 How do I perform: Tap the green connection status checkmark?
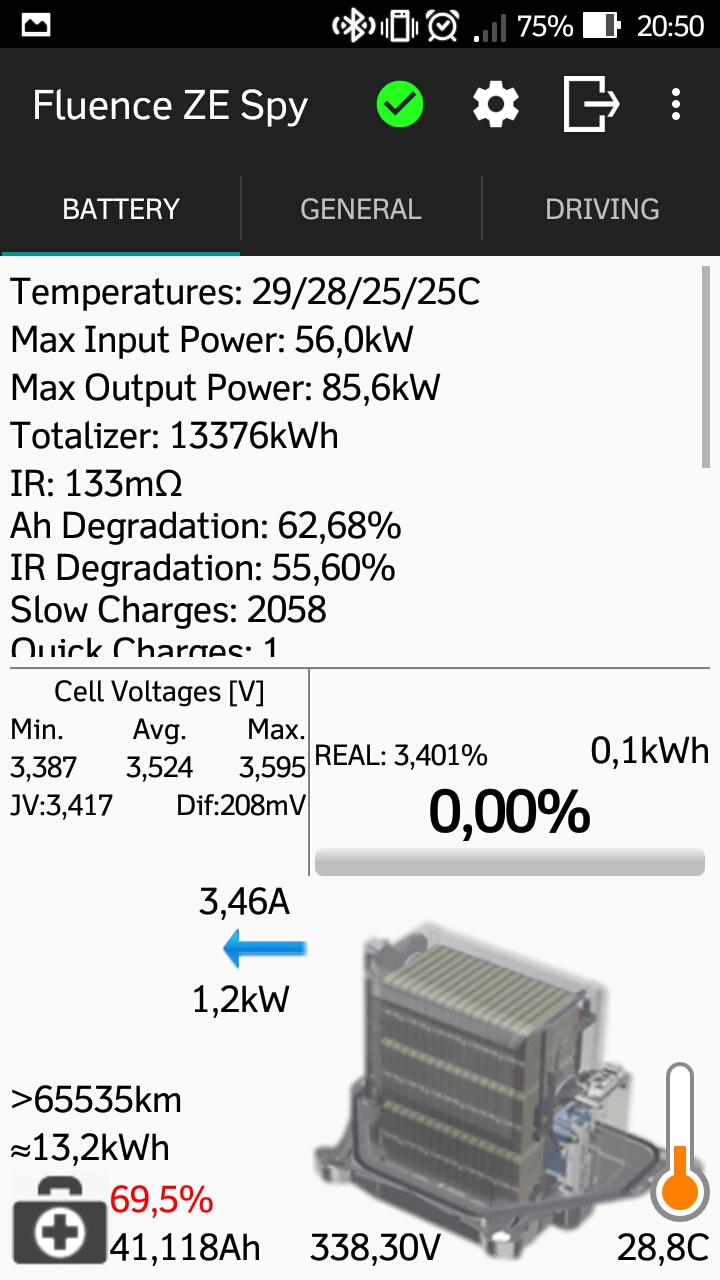[x=400, y=104]
